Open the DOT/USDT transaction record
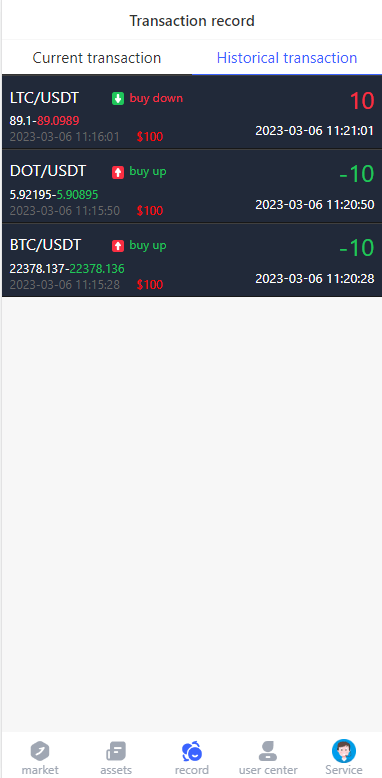 [192, 187]
